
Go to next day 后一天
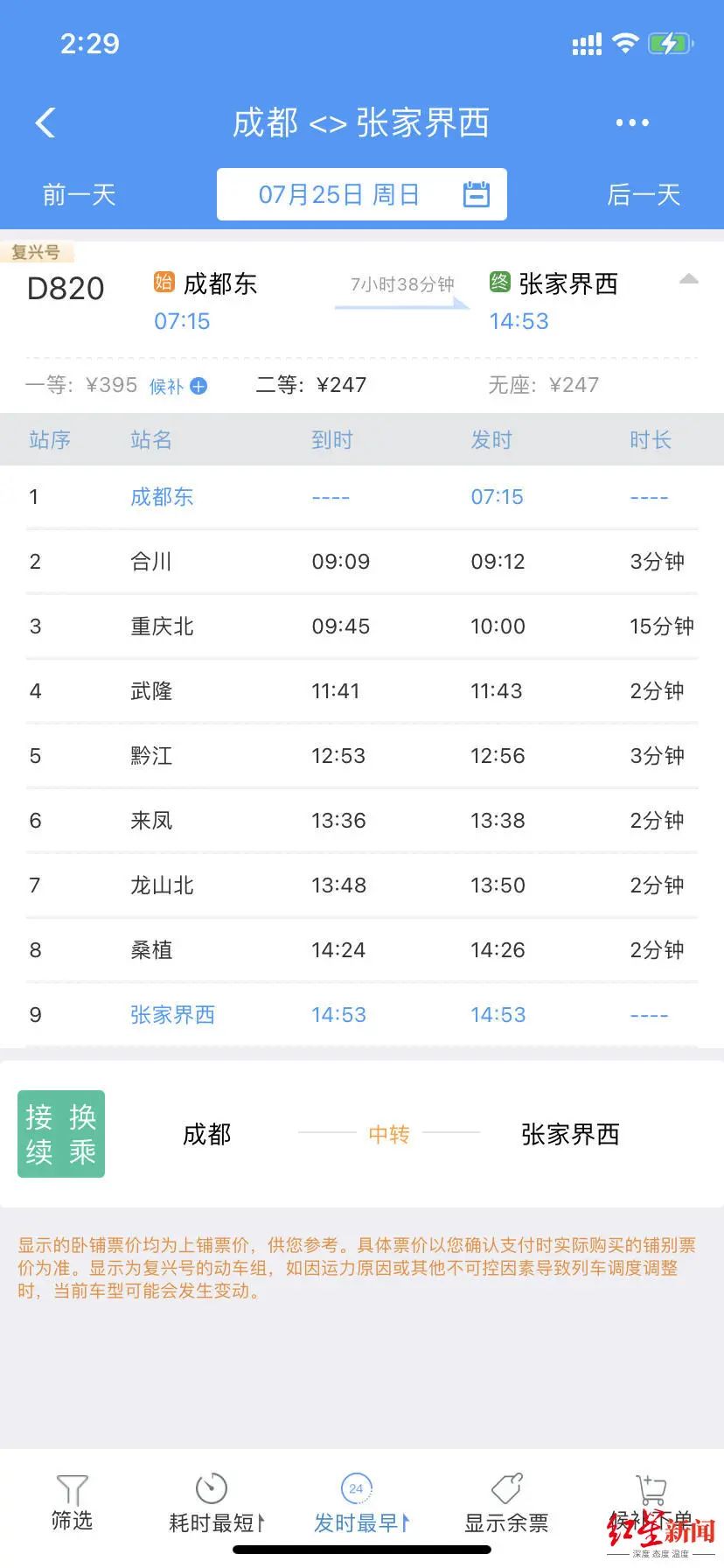pos(644,194)
